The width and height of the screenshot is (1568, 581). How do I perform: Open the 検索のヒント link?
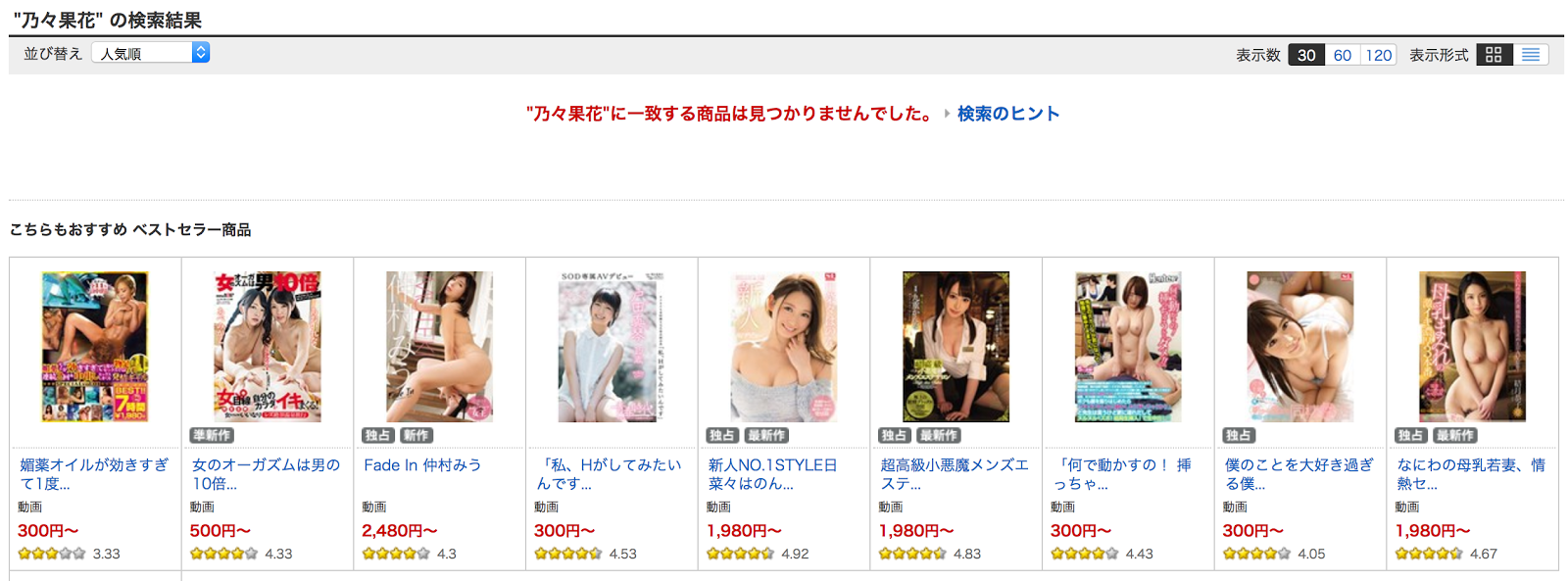(x=1007, y=114)
